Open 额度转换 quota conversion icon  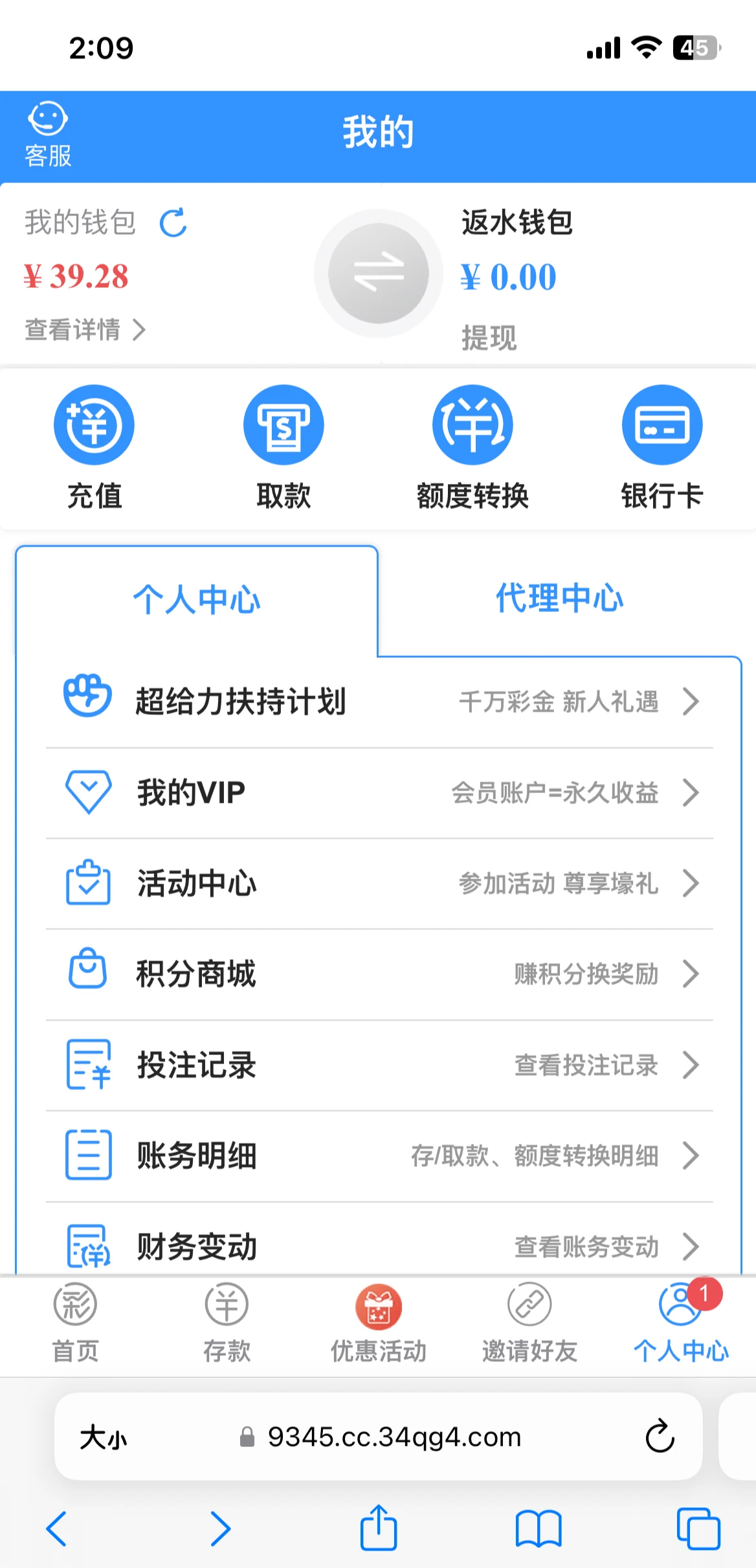point(472,425)
